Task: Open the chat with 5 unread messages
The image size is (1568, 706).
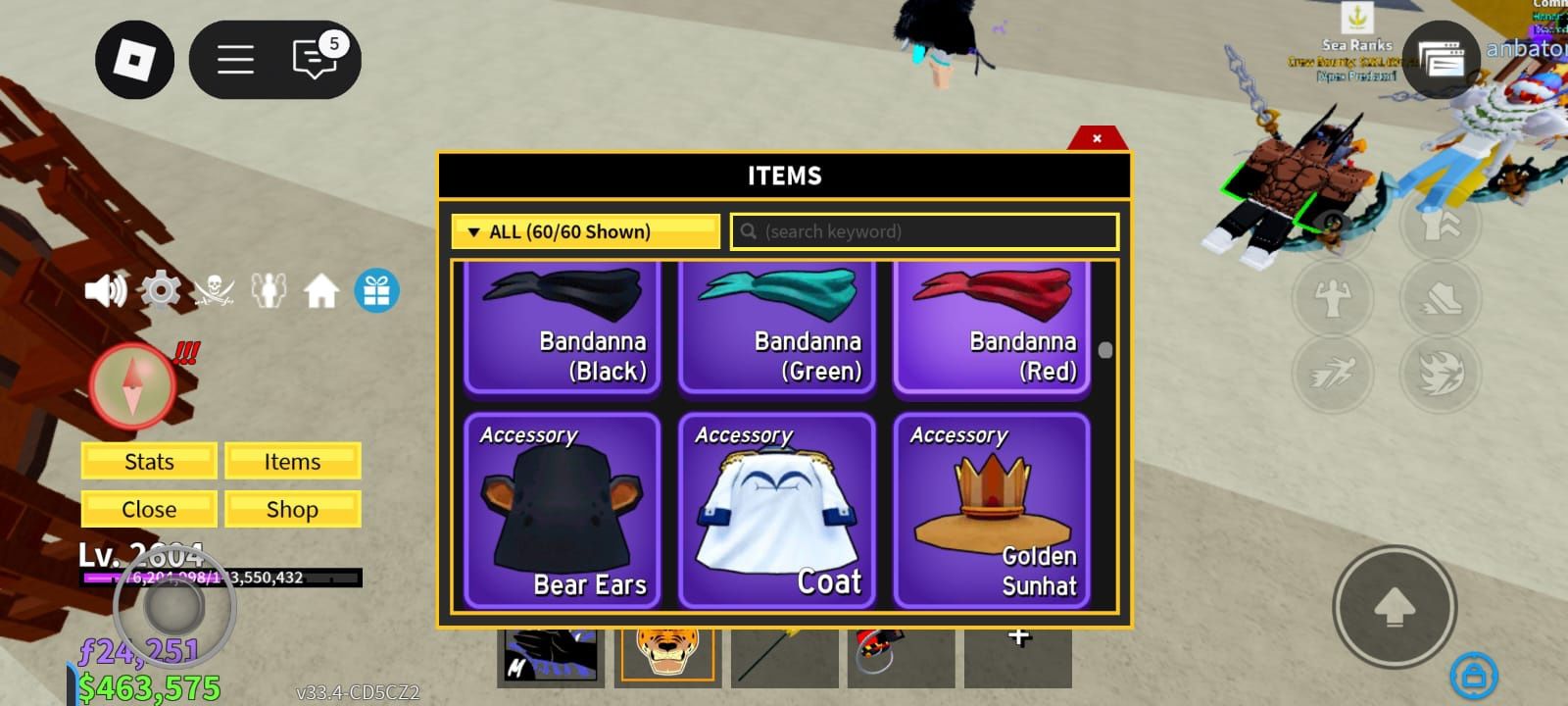Action: (316, 60)
